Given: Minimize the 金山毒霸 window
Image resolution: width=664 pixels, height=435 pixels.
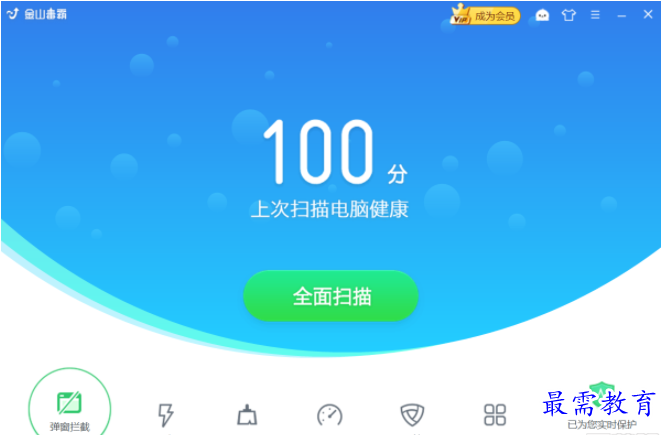Looking at the screenshot, I should tap(621, 15).
